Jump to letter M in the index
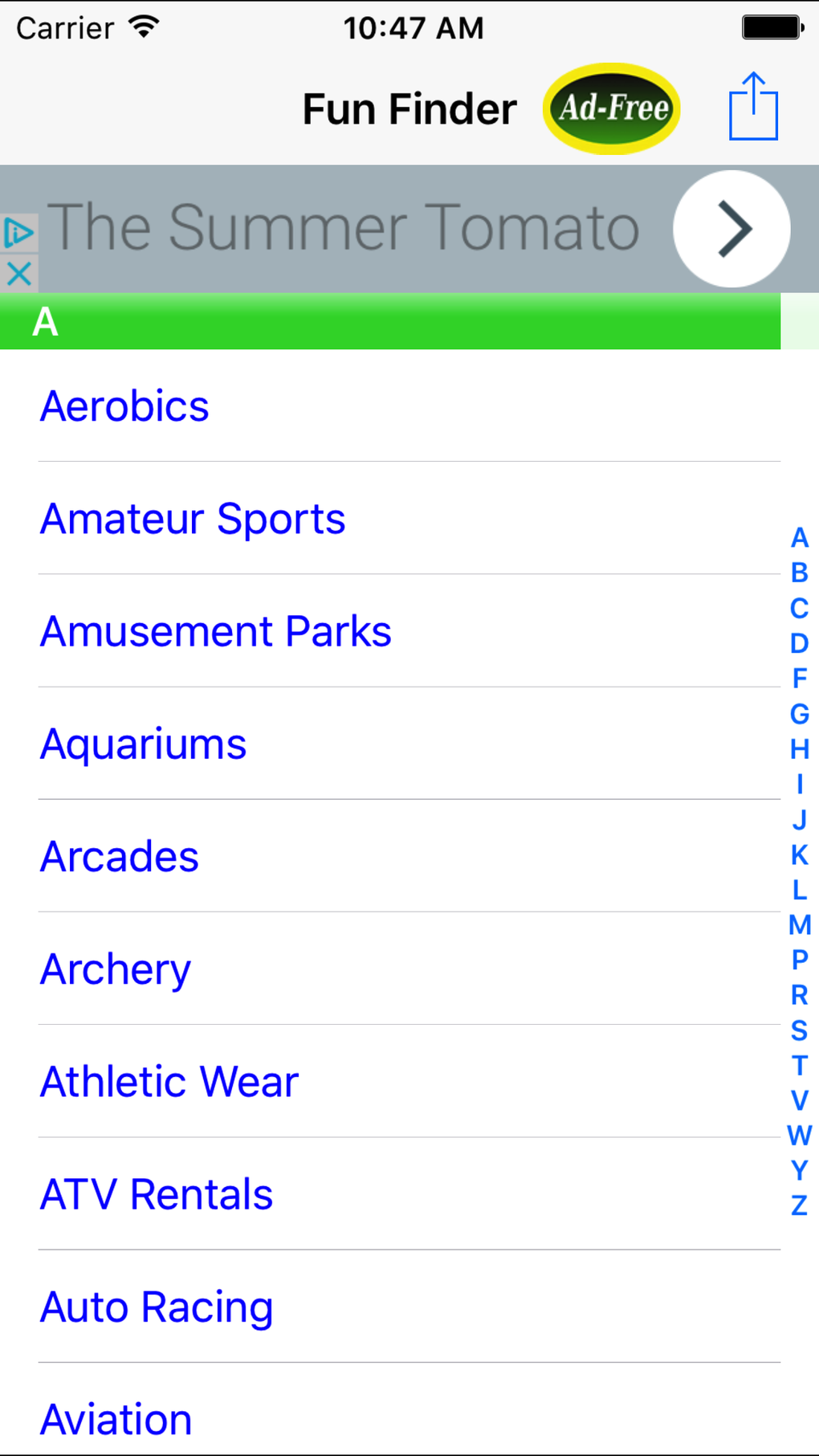Viewport: 819px width, 1456px height. pos(799,925)
